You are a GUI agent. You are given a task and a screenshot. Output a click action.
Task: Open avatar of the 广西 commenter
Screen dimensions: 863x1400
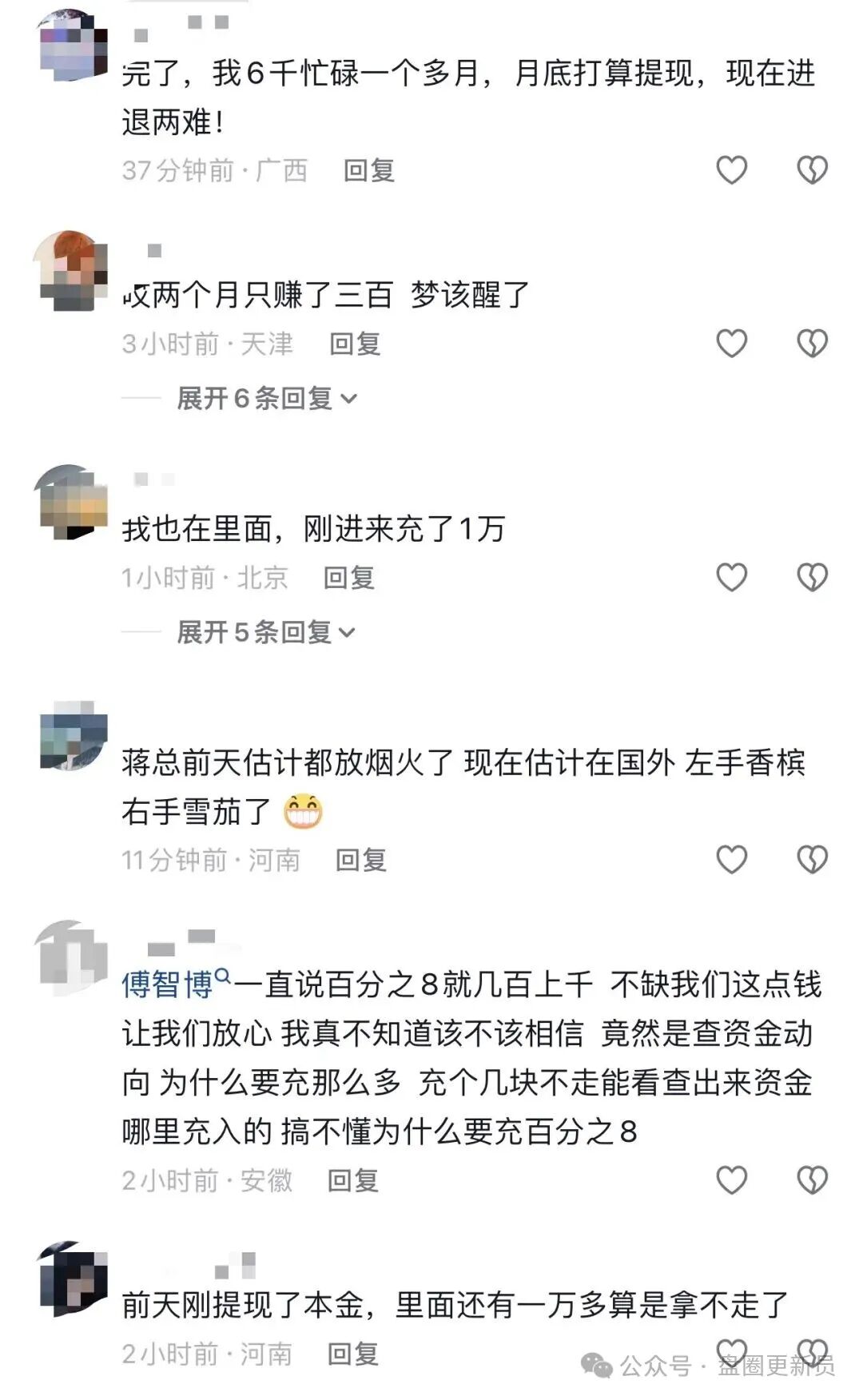pos(73,46)
